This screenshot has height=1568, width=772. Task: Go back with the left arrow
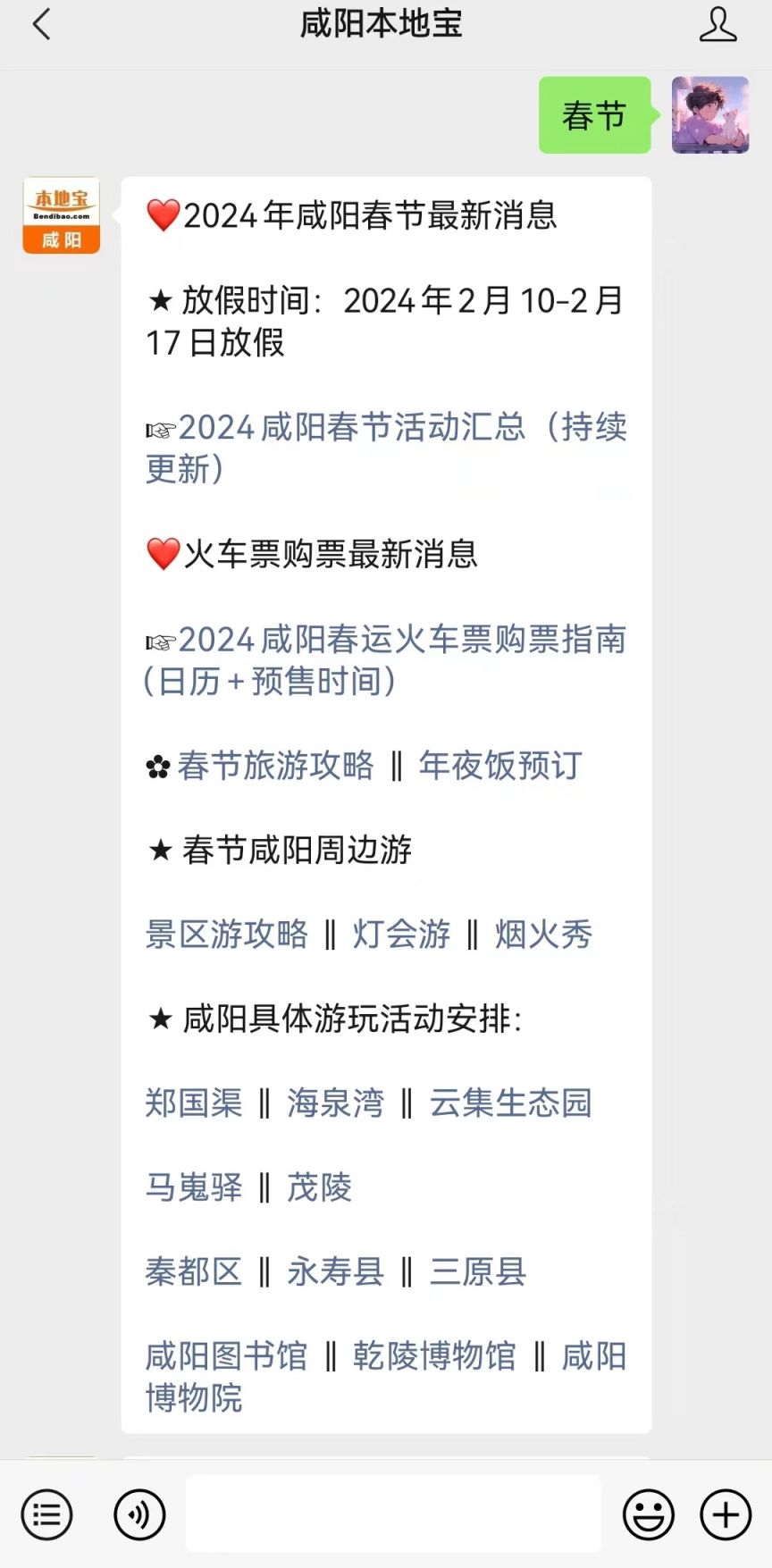[39, 25]
